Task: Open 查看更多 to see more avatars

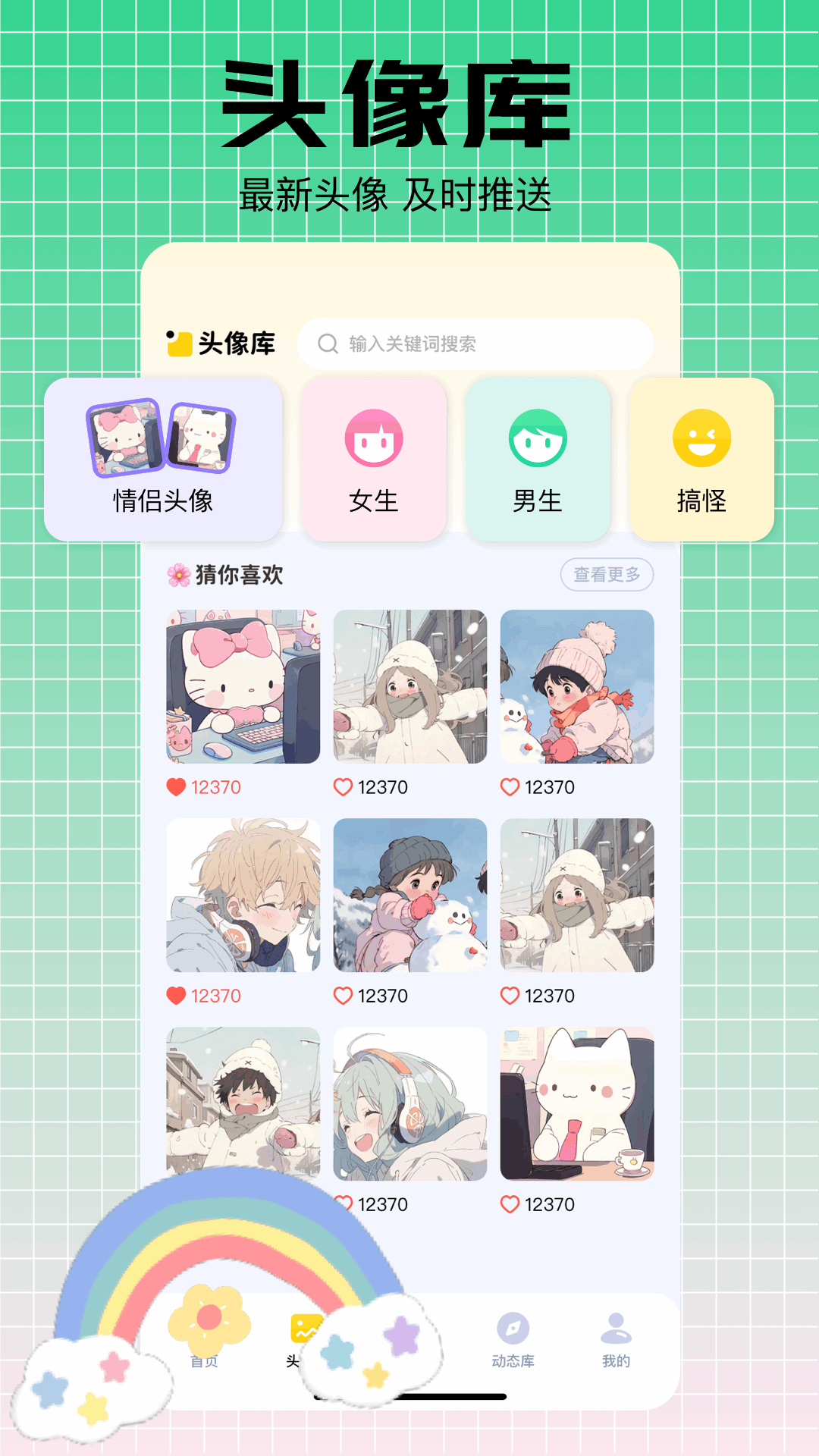Action: [x=606, y=576]
